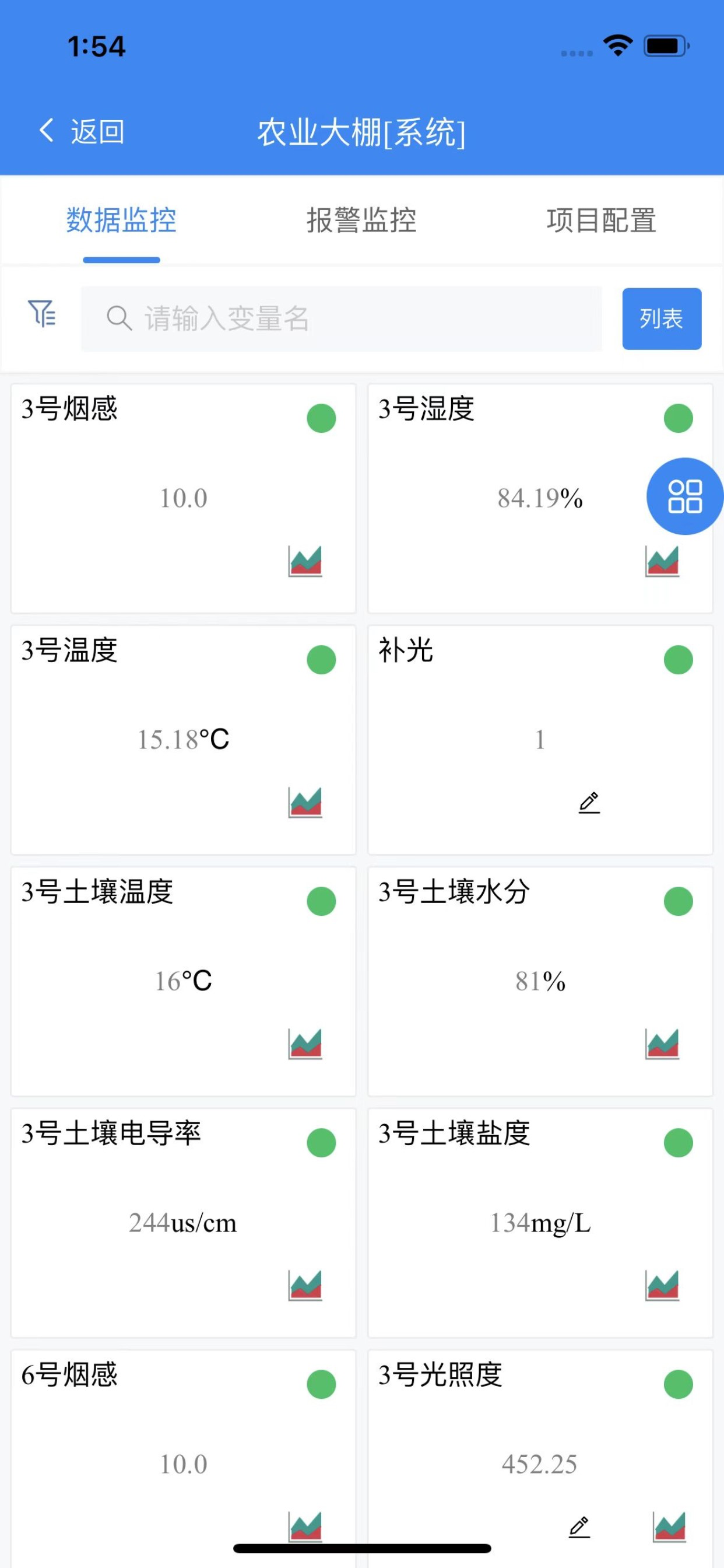Open the floating grid menu button
The image size is (724, 1568).
684,496
